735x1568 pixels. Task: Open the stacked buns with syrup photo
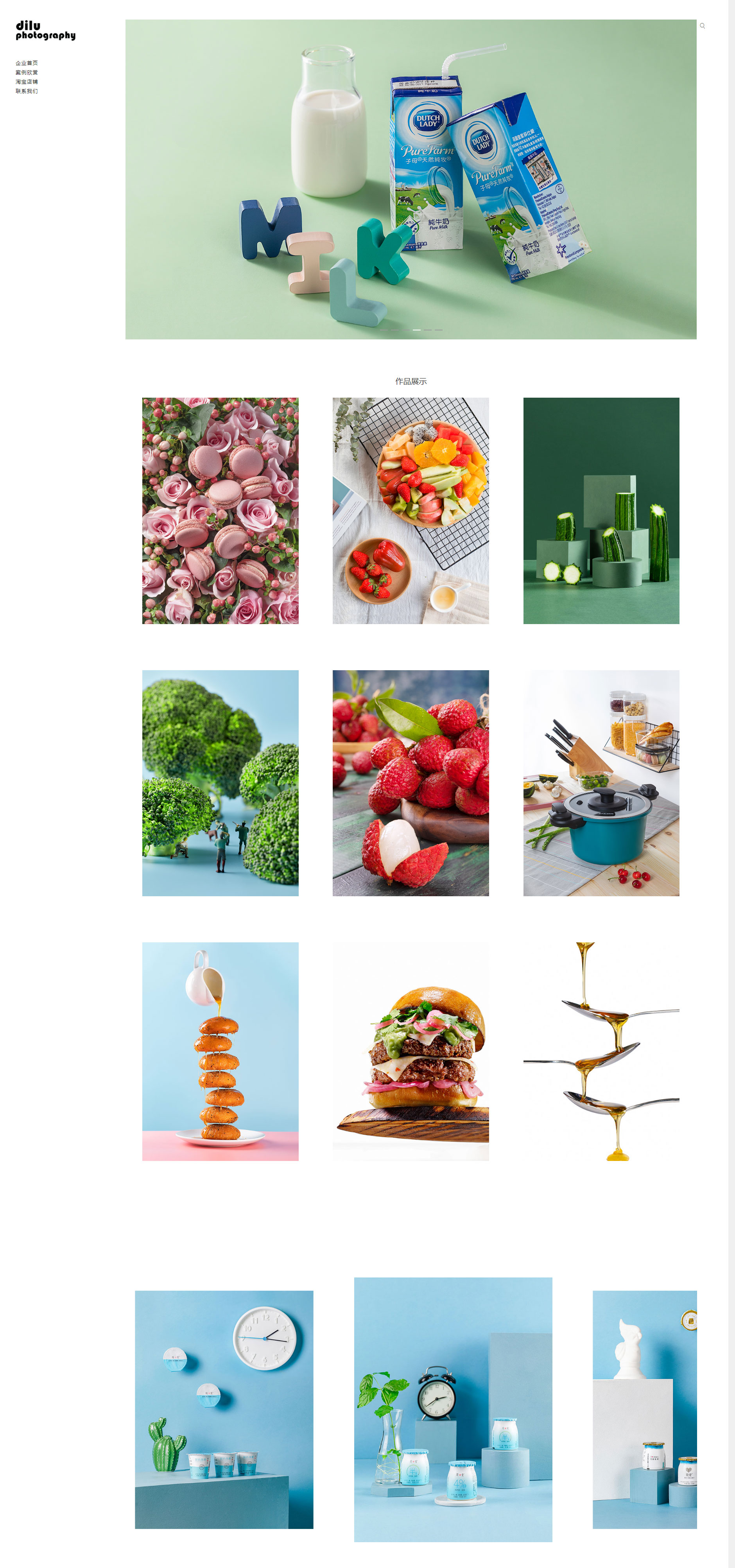pos(220,1051)
